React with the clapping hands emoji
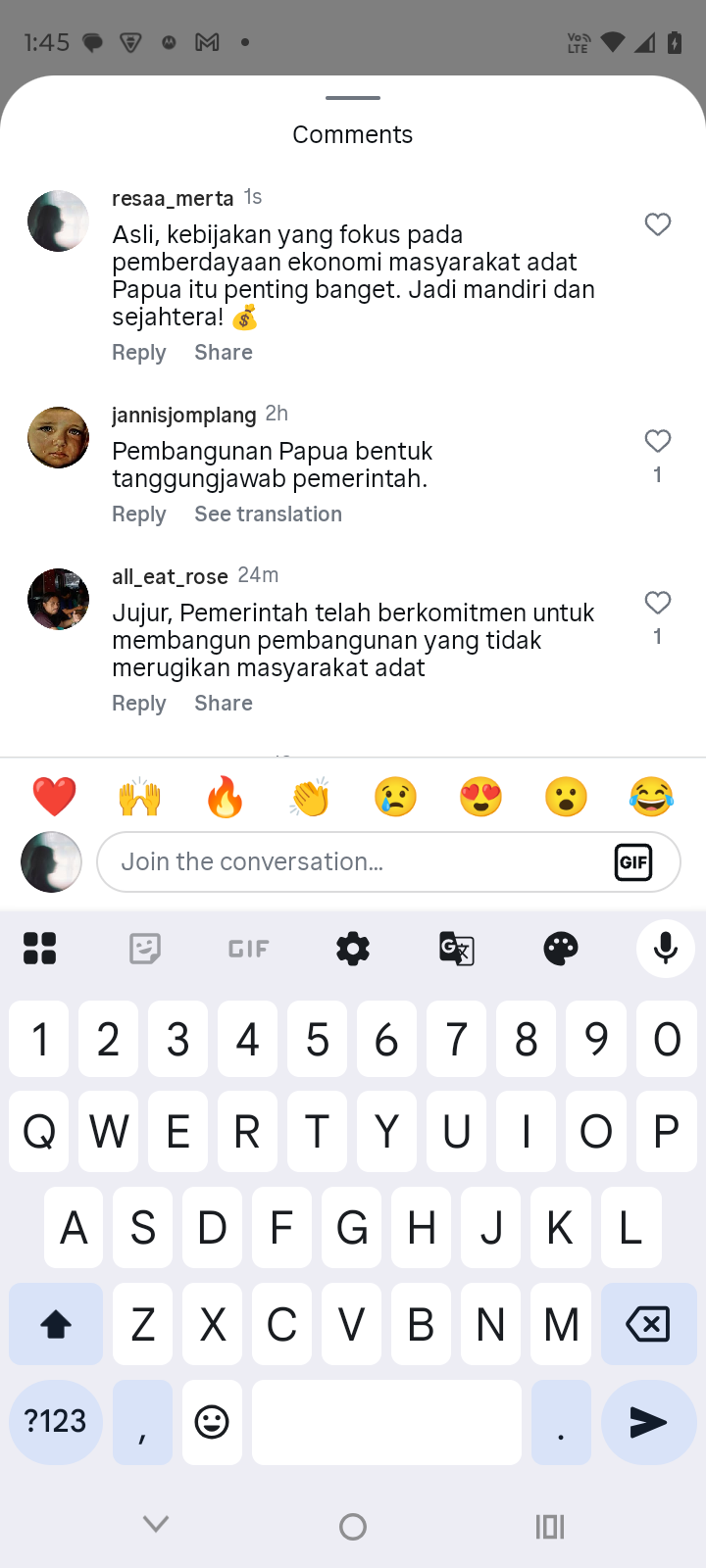706x1568 pixels. tap(310, 797)
